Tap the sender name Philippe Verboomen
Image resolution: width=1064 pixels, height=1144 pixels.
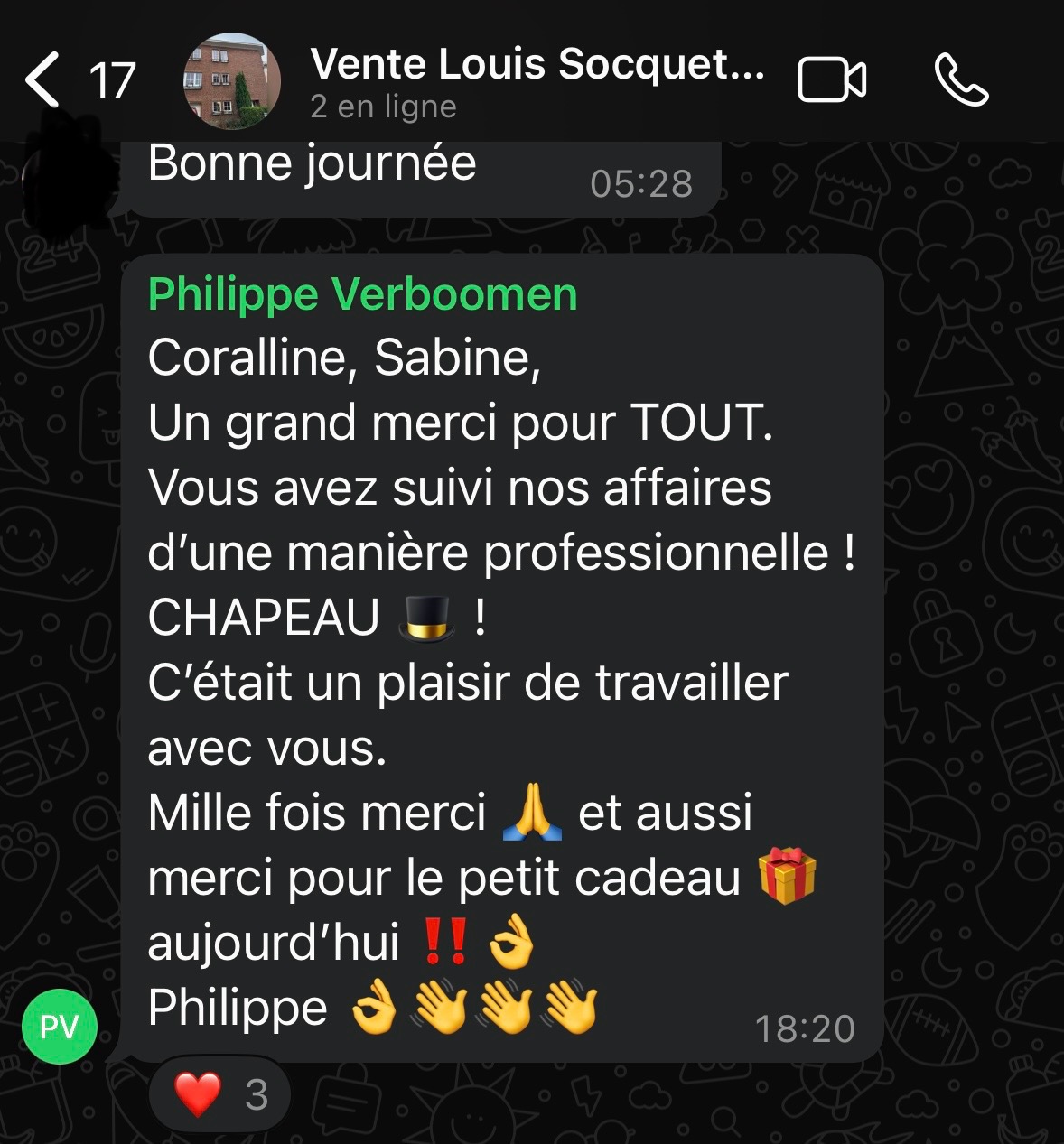(x=362, y=294)
